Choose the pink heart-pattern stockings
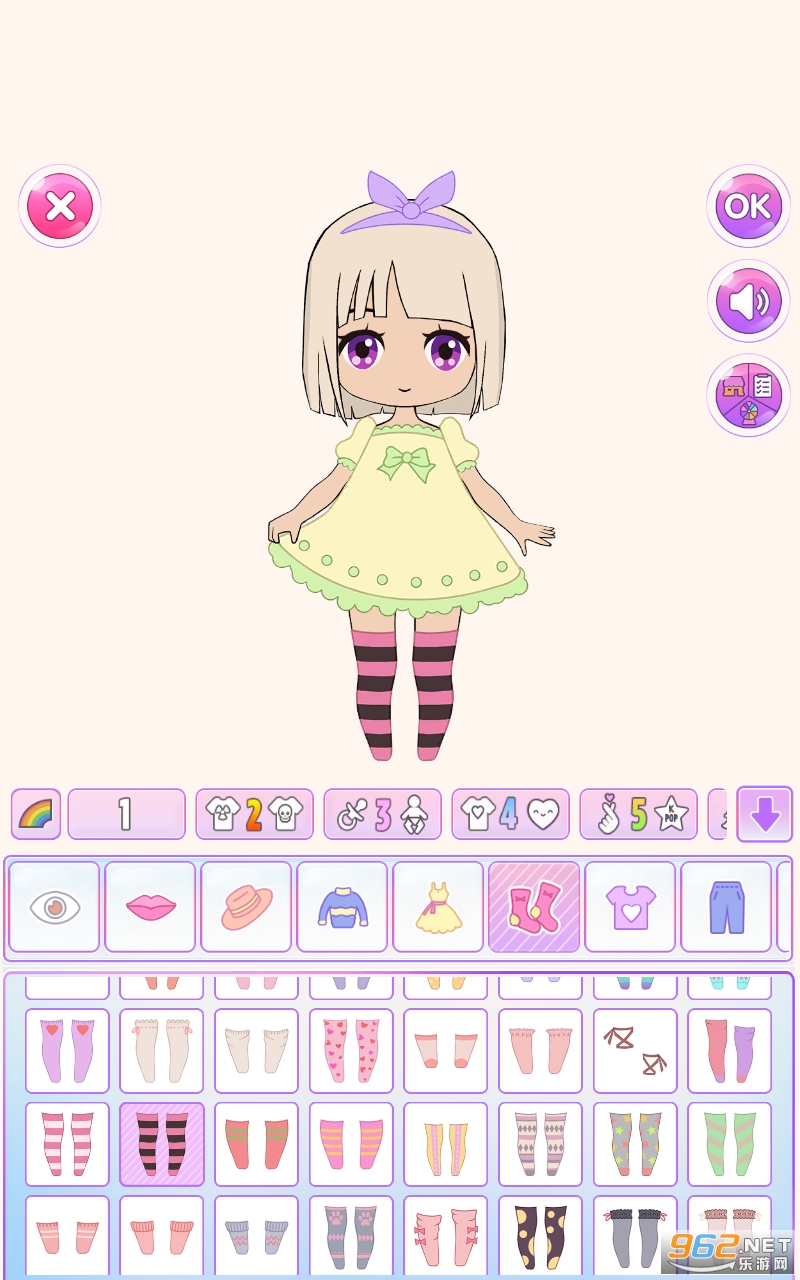The height and width of the screenshot is (1280, 800). 351,1050
